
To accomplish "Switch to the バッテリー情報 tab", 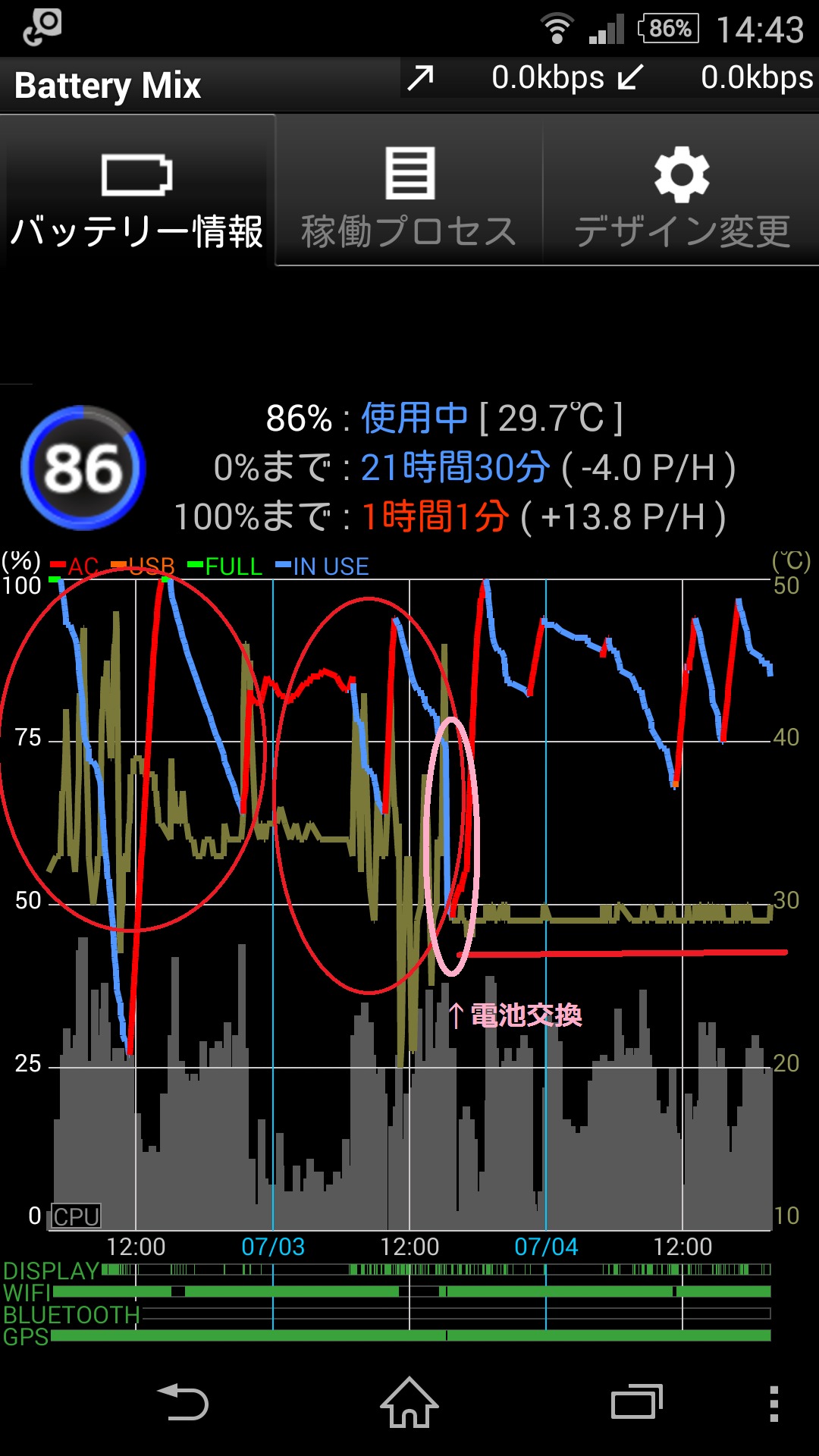I will click(137, 193).
